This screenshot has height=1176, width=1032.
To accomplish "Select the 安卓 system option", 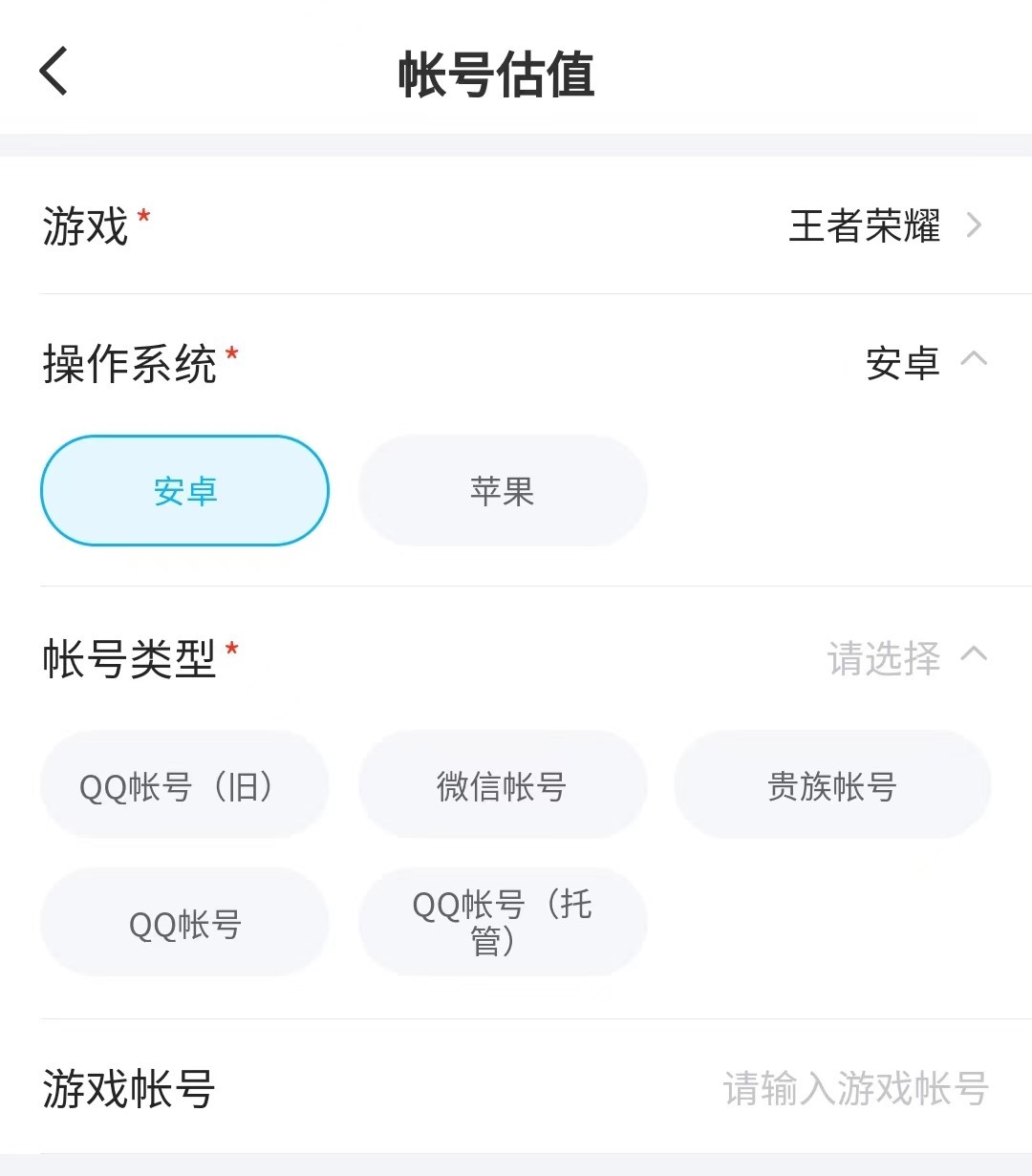I will click(184, 491).
